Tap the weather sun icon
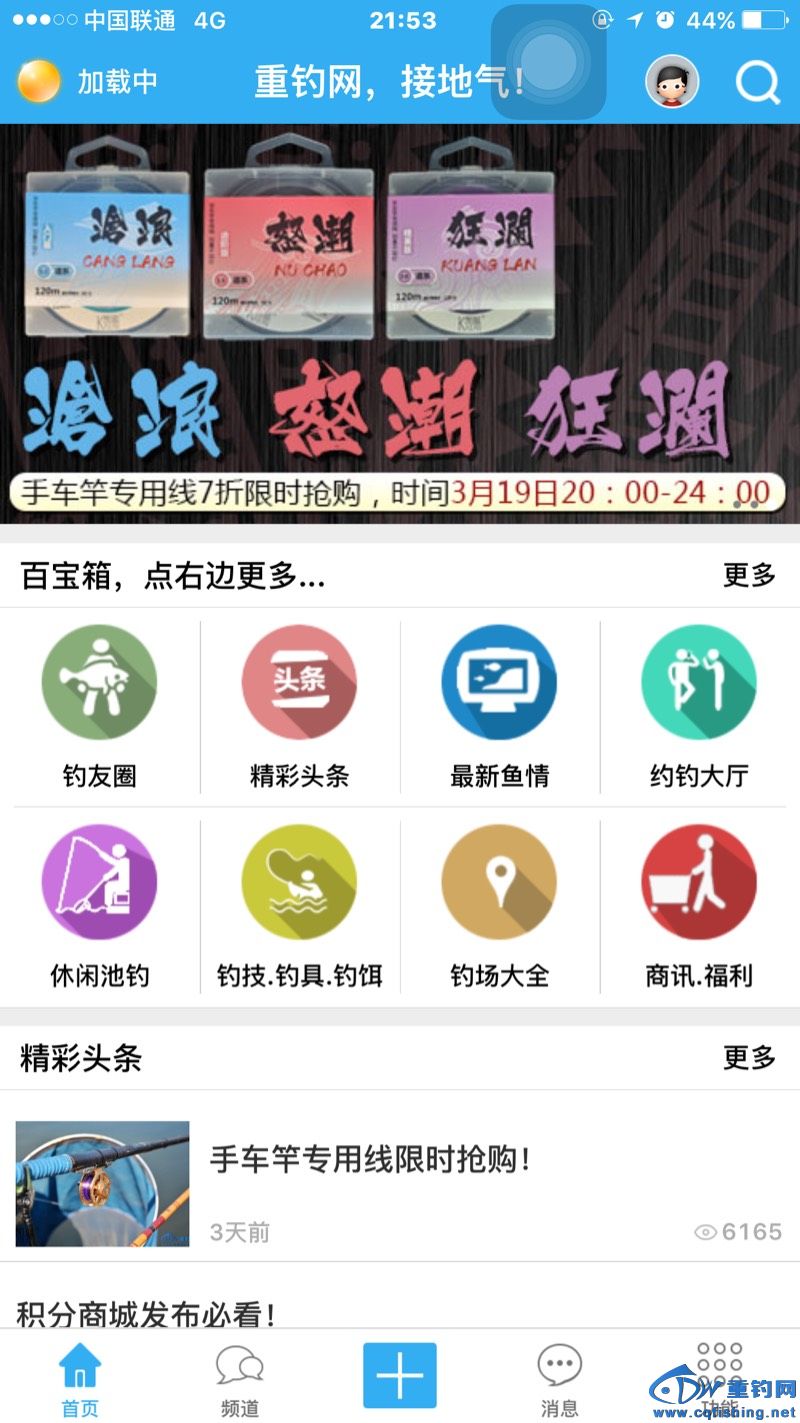800x1423 pixels. click(x=40, y=82)
